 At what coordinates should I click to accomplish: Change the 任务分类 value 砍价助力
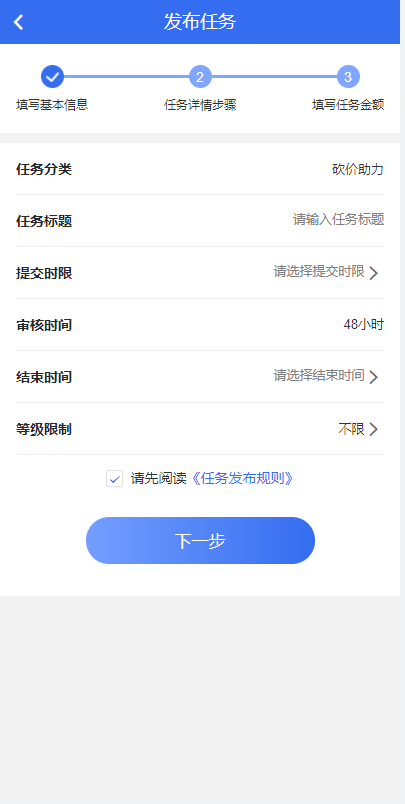[x=357, y=169]
